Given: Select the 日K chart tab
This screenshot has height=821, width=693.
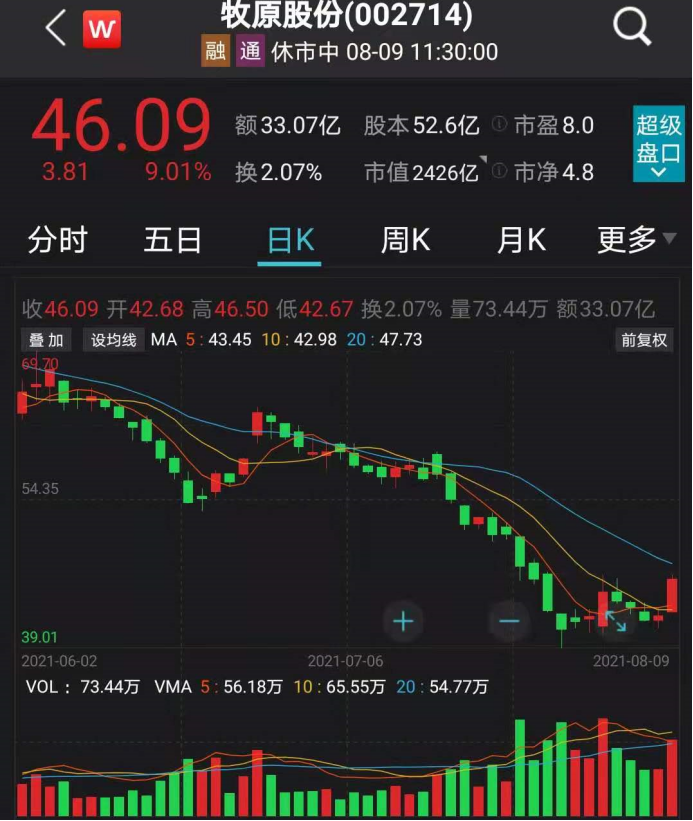Looking at the screenshot, I should (290, 240).
